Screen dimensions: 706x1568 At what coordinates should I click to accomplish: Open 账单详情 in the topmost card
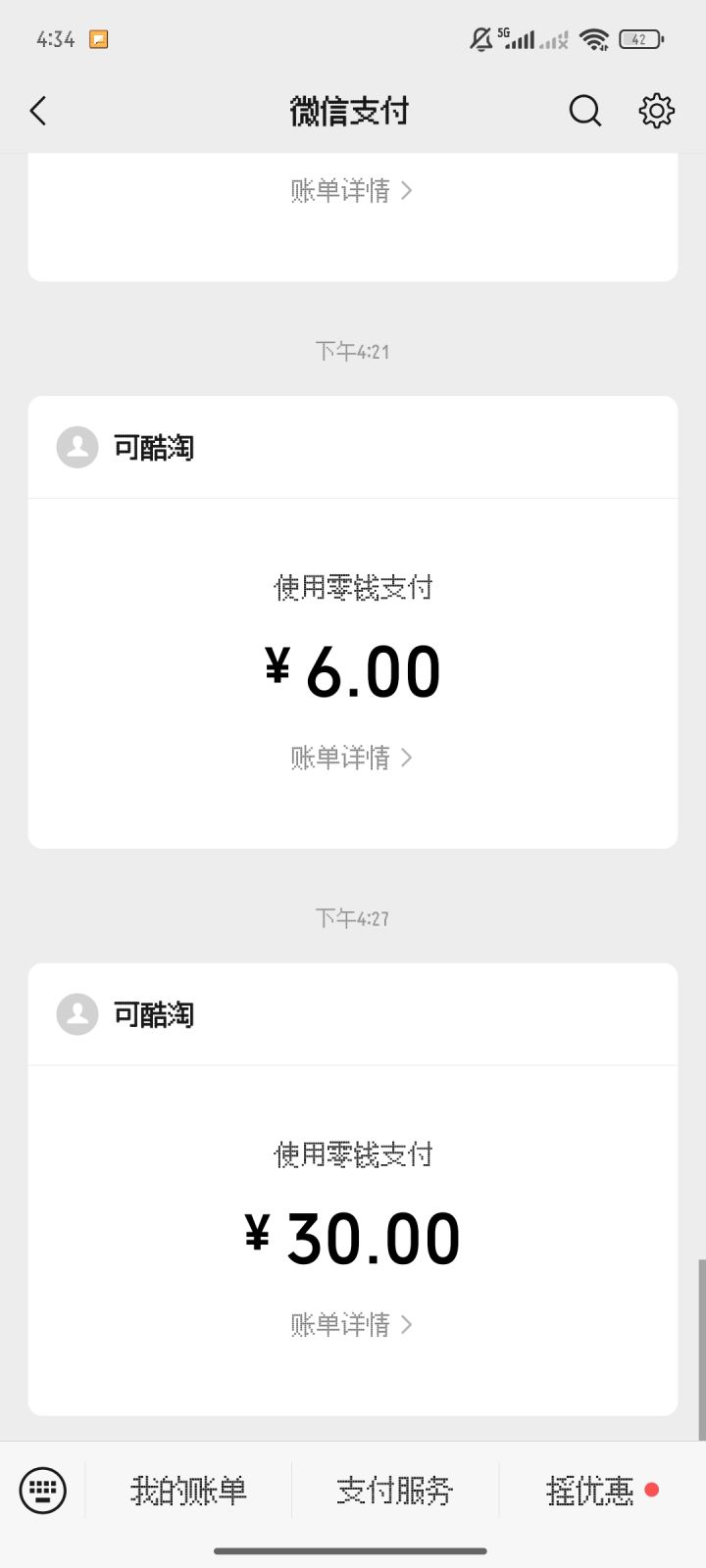(x=351, y=190)
